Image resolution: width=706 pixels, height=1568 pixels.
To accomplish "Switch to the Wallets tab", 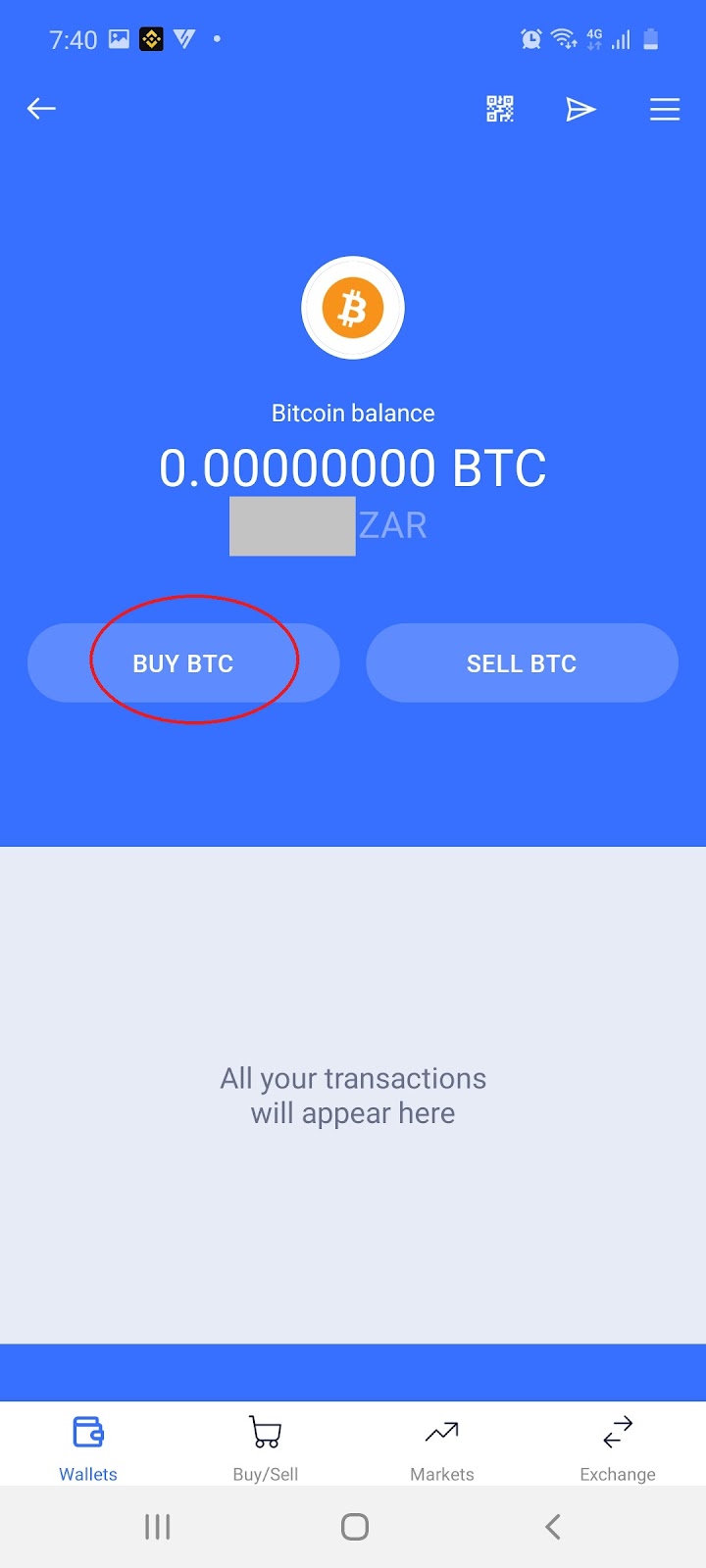I will tap(88, 1447).
